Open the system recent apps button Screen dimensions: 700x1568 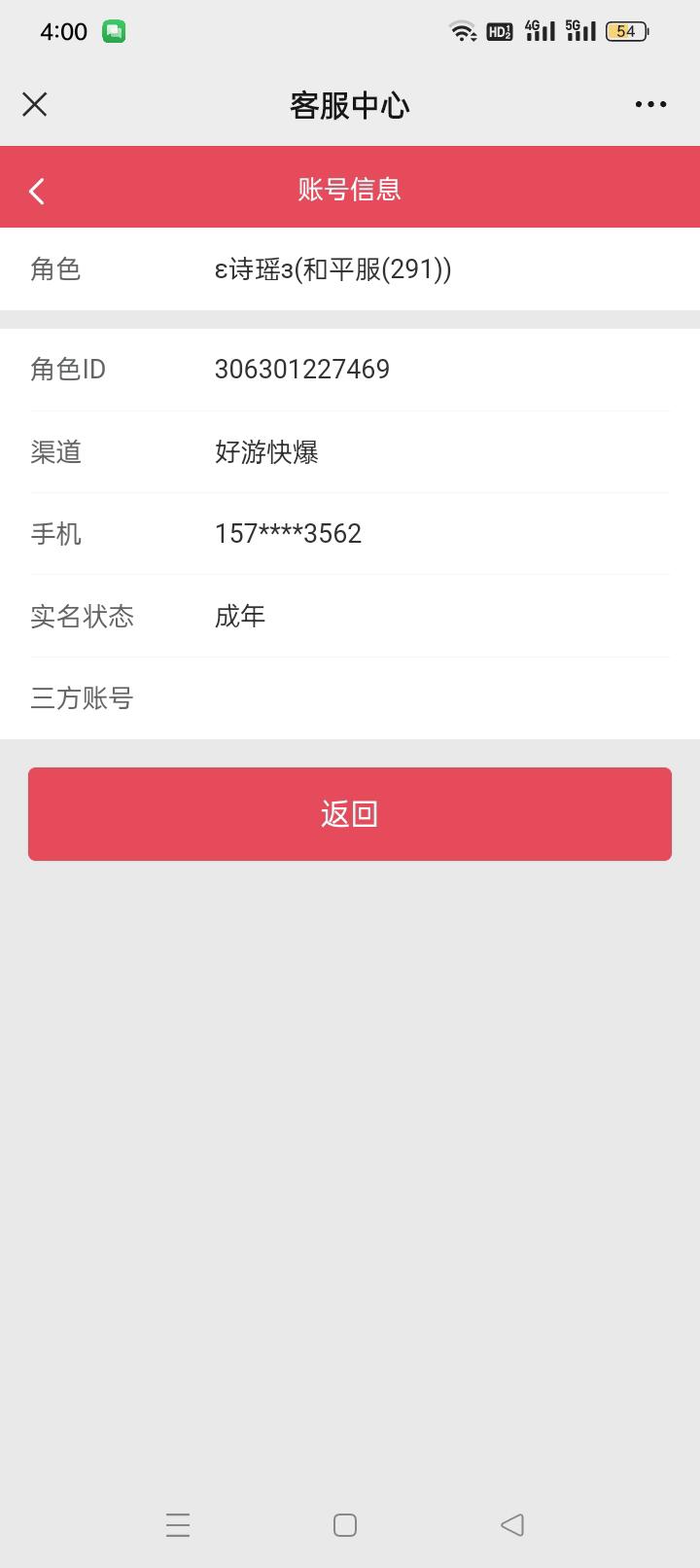pos(178,1524)
